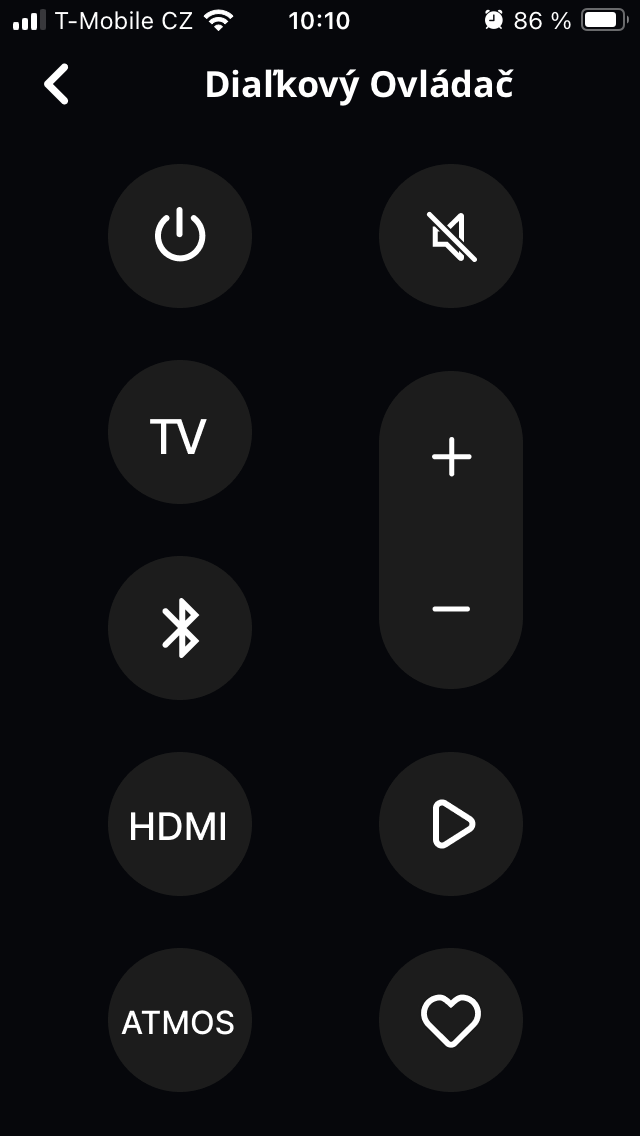Start playback with the play button

click(451, 824)
